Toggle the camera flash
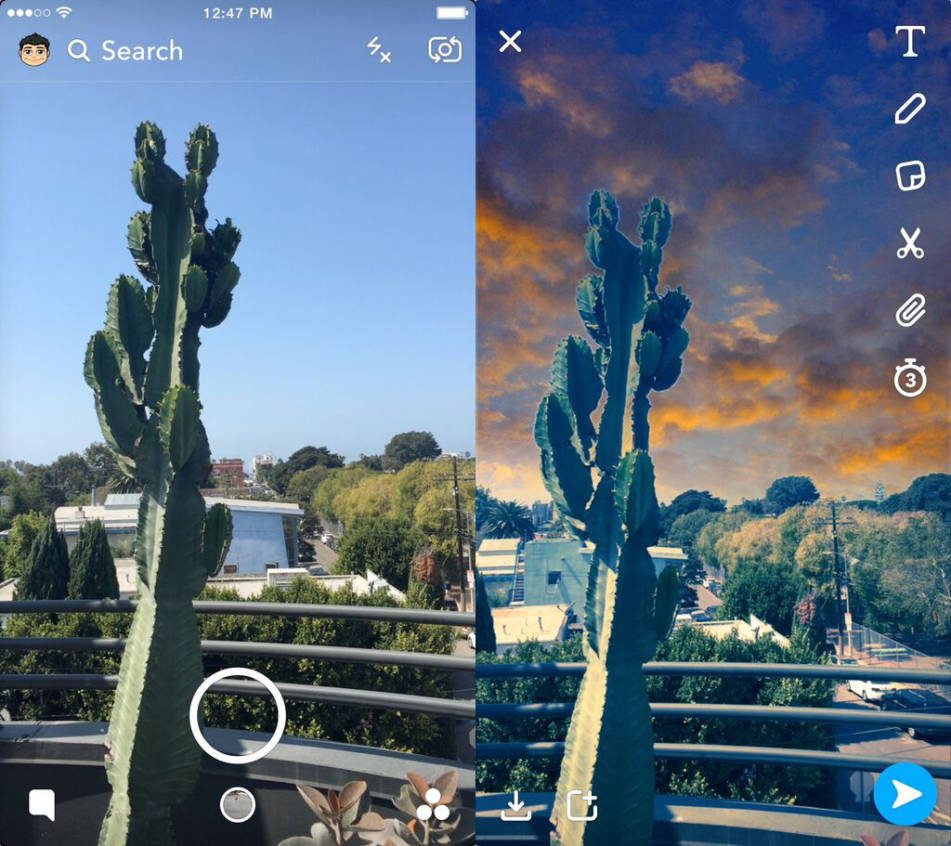The image size is (951, 846). tap(378, 50)
